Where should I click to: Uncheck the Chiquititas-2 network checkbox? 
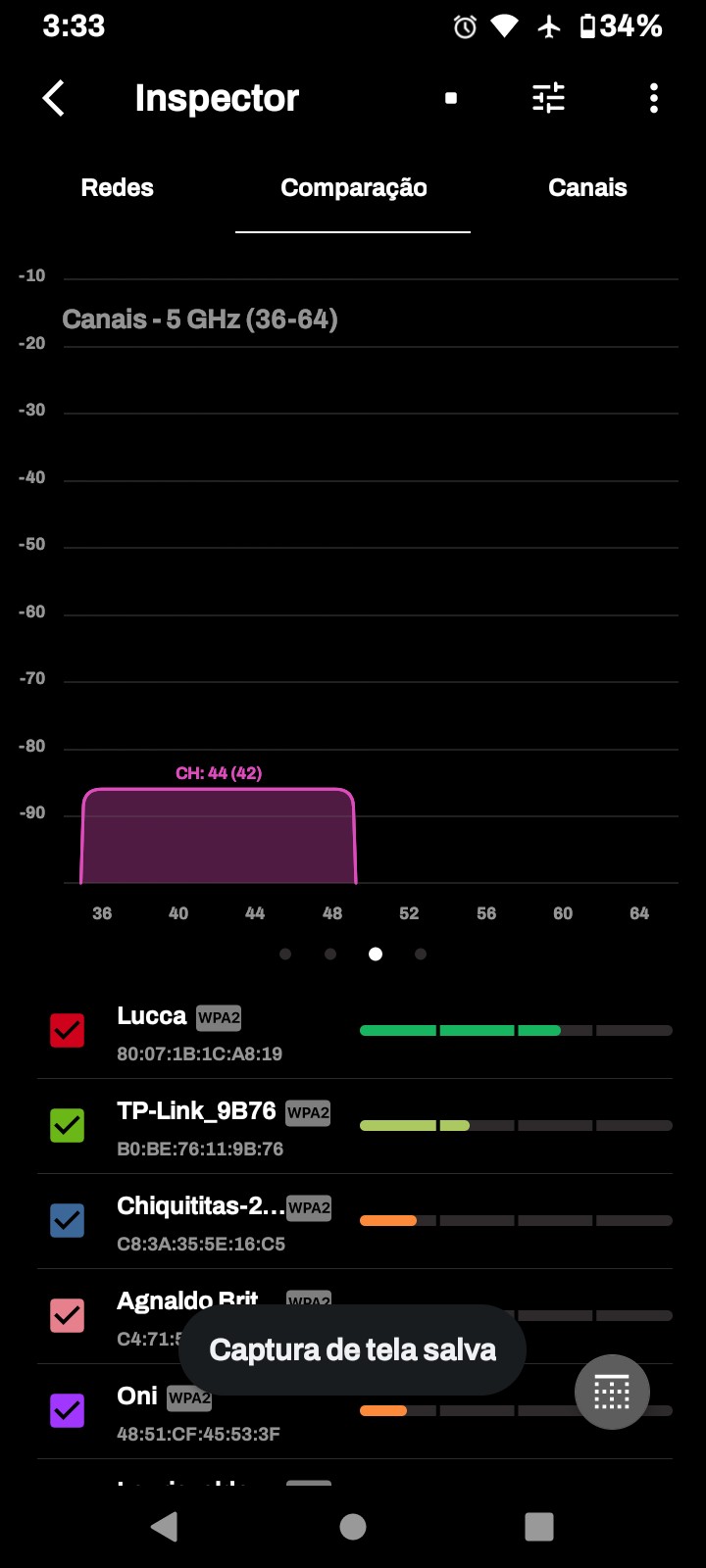[68, 1220]
